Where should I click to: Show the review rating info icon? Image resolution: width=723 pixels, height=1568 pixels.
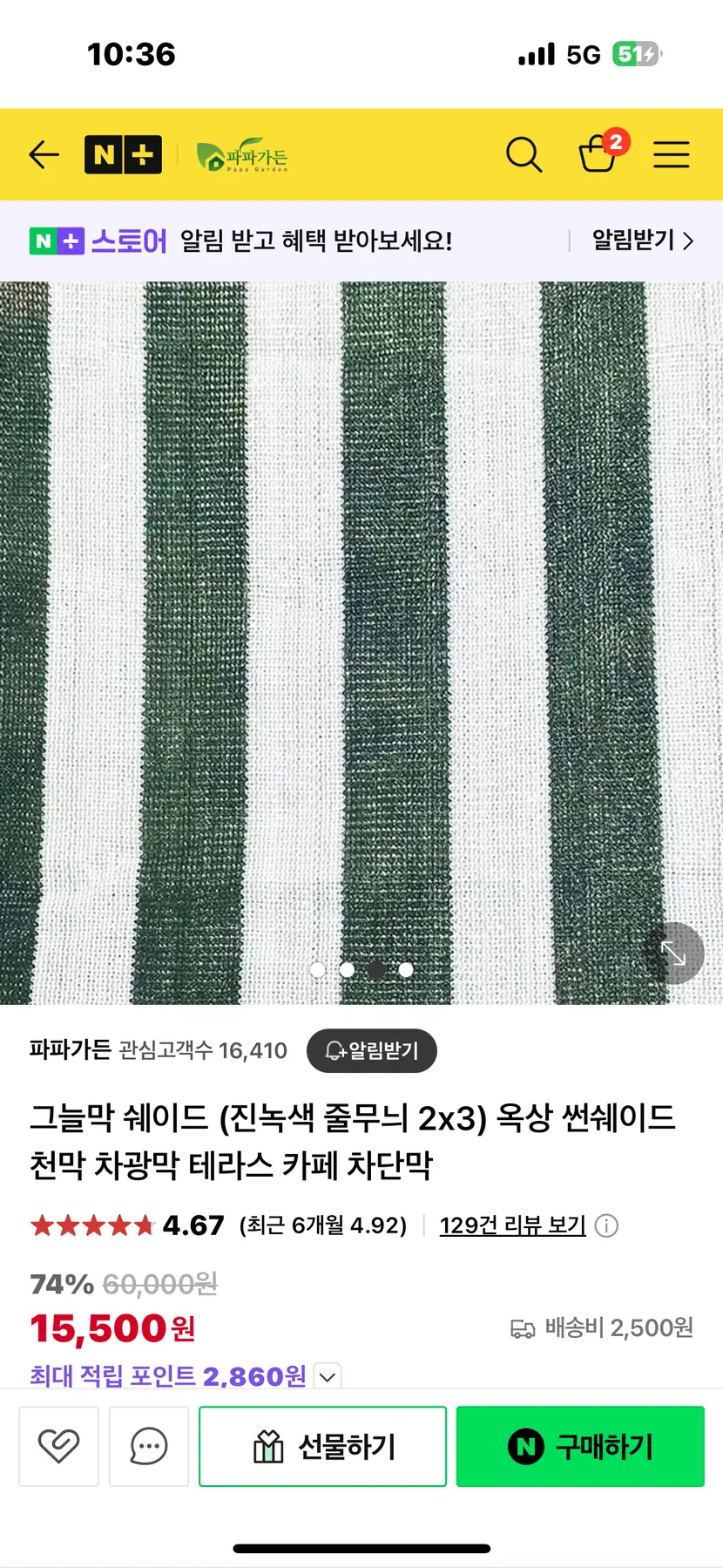606,1226
